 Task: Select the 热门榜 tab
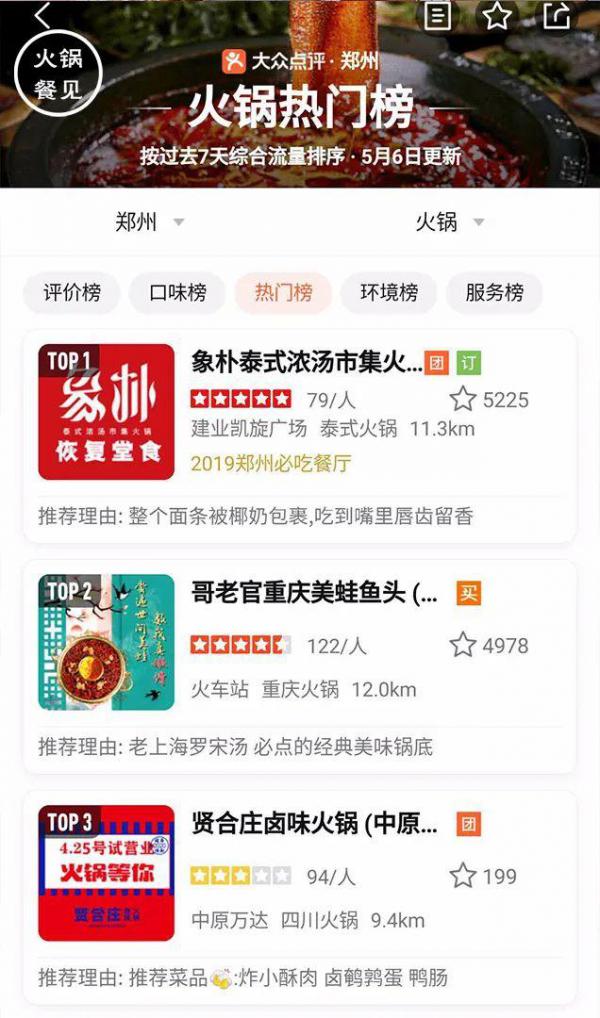click(x=283, y=293)
